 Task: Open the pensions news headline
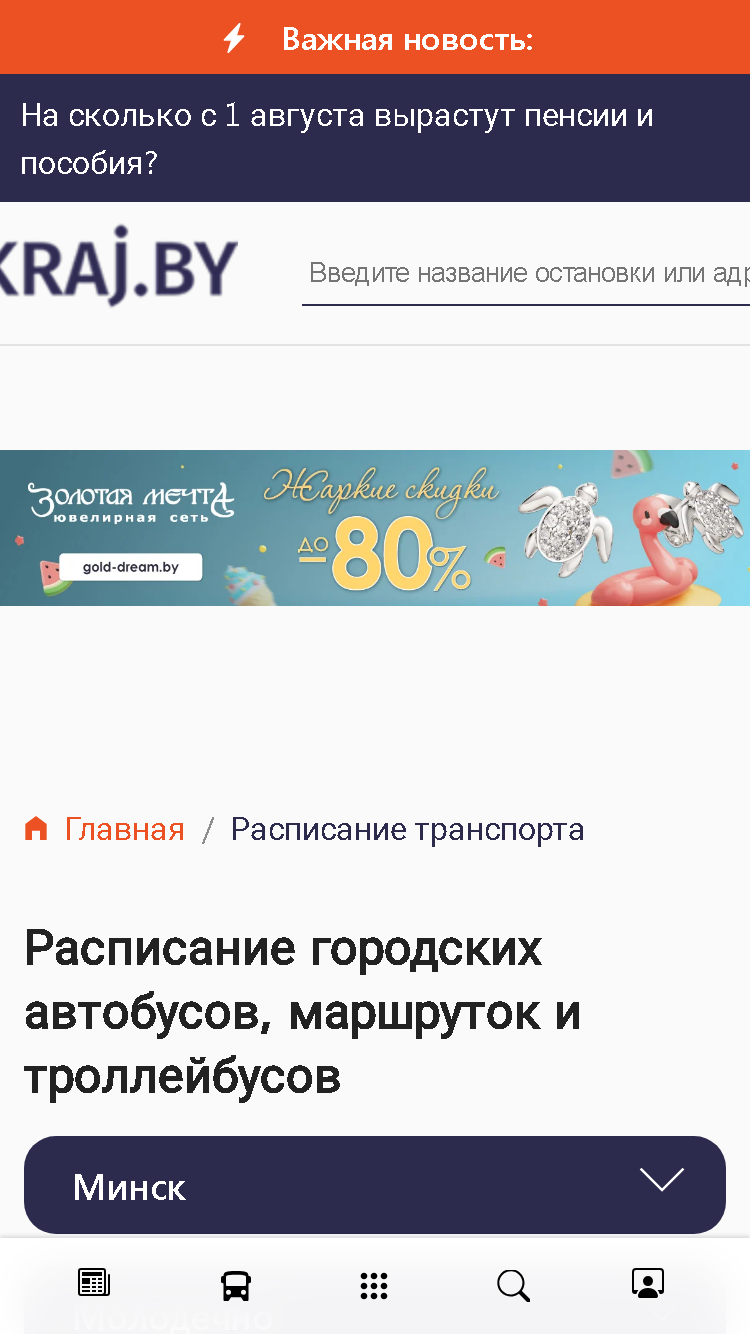(337, 139)
